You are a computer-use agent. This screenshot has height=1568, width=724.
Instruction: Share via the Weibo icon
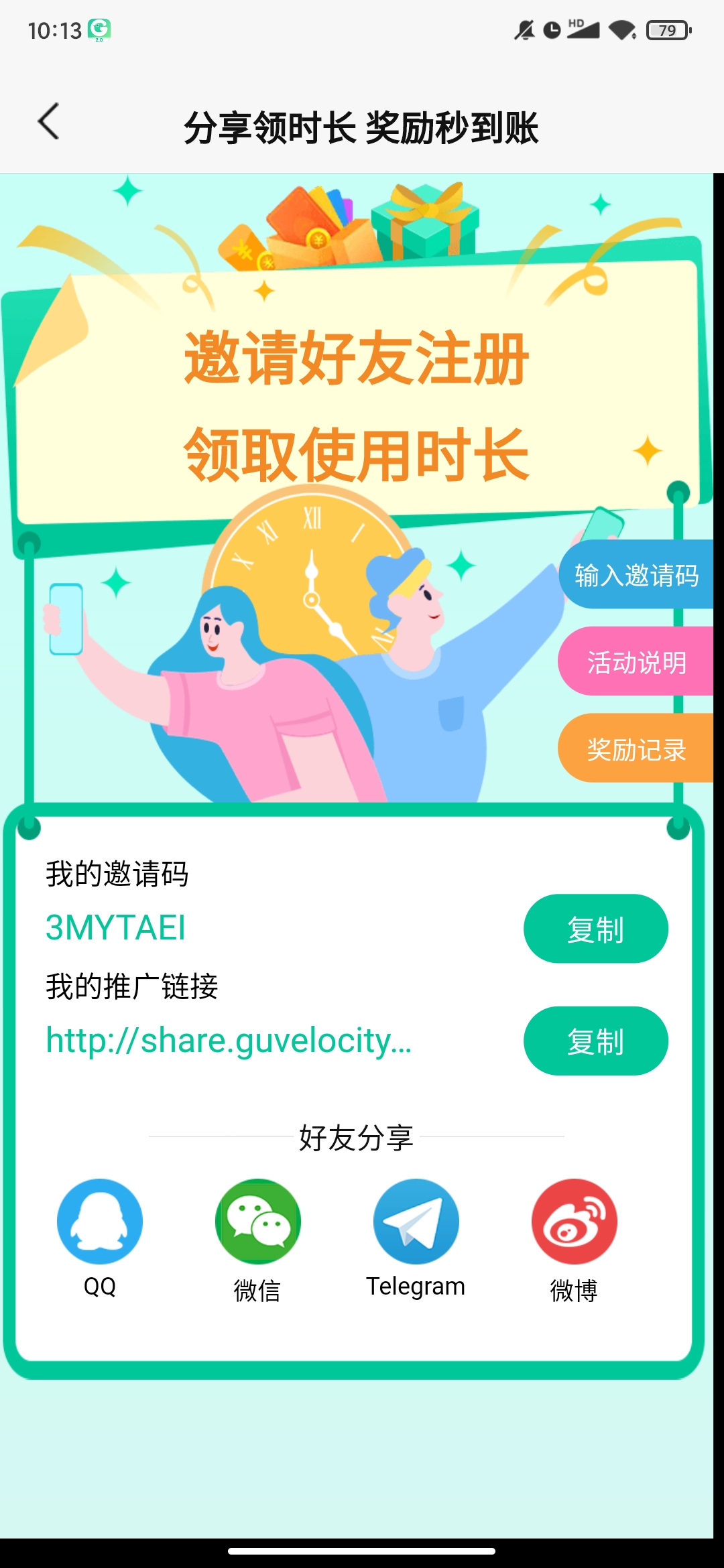click(574, 1221)
